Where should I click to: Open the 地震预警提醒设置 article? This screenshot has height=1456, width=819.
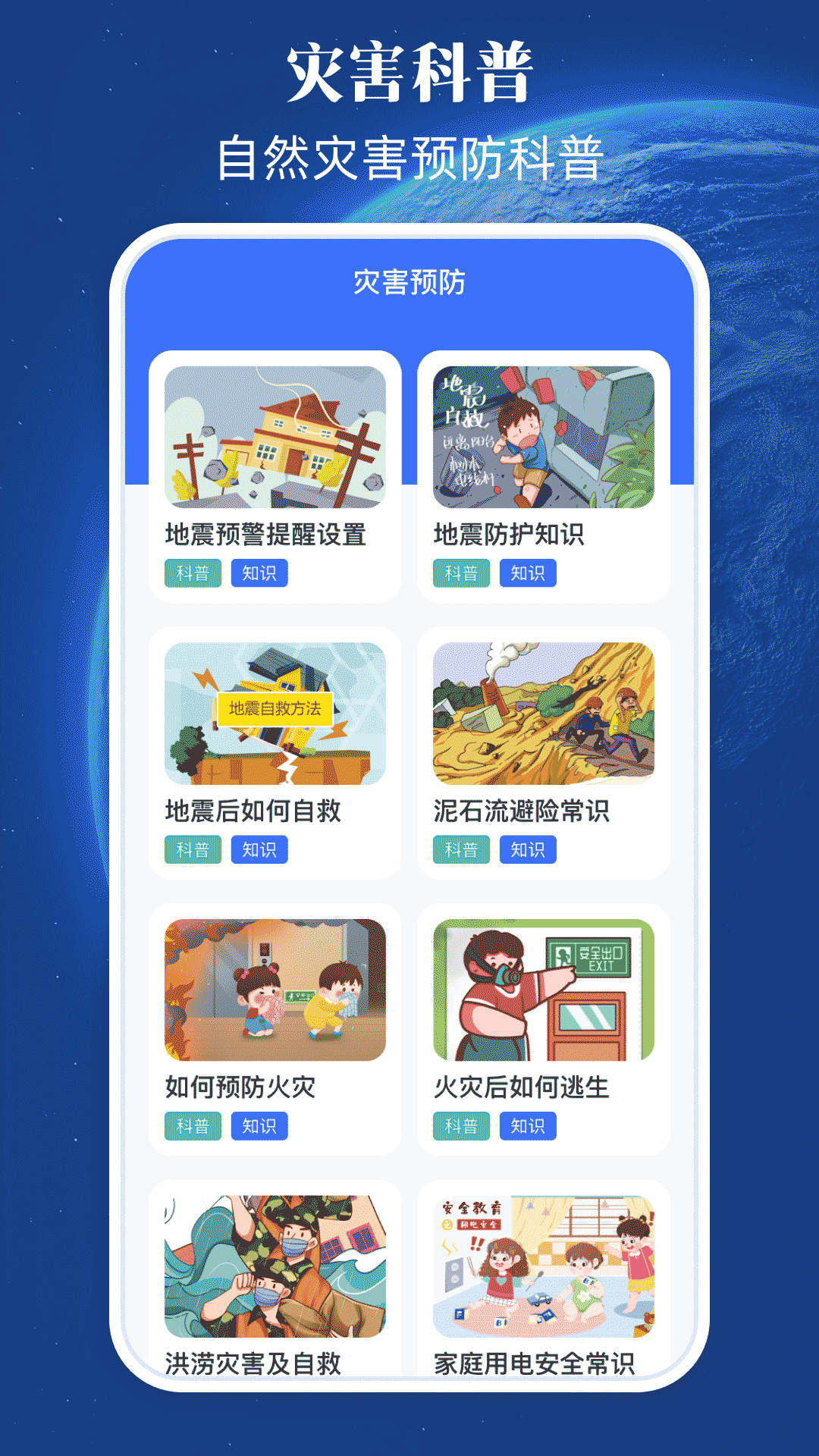click(x=267, y=535)
